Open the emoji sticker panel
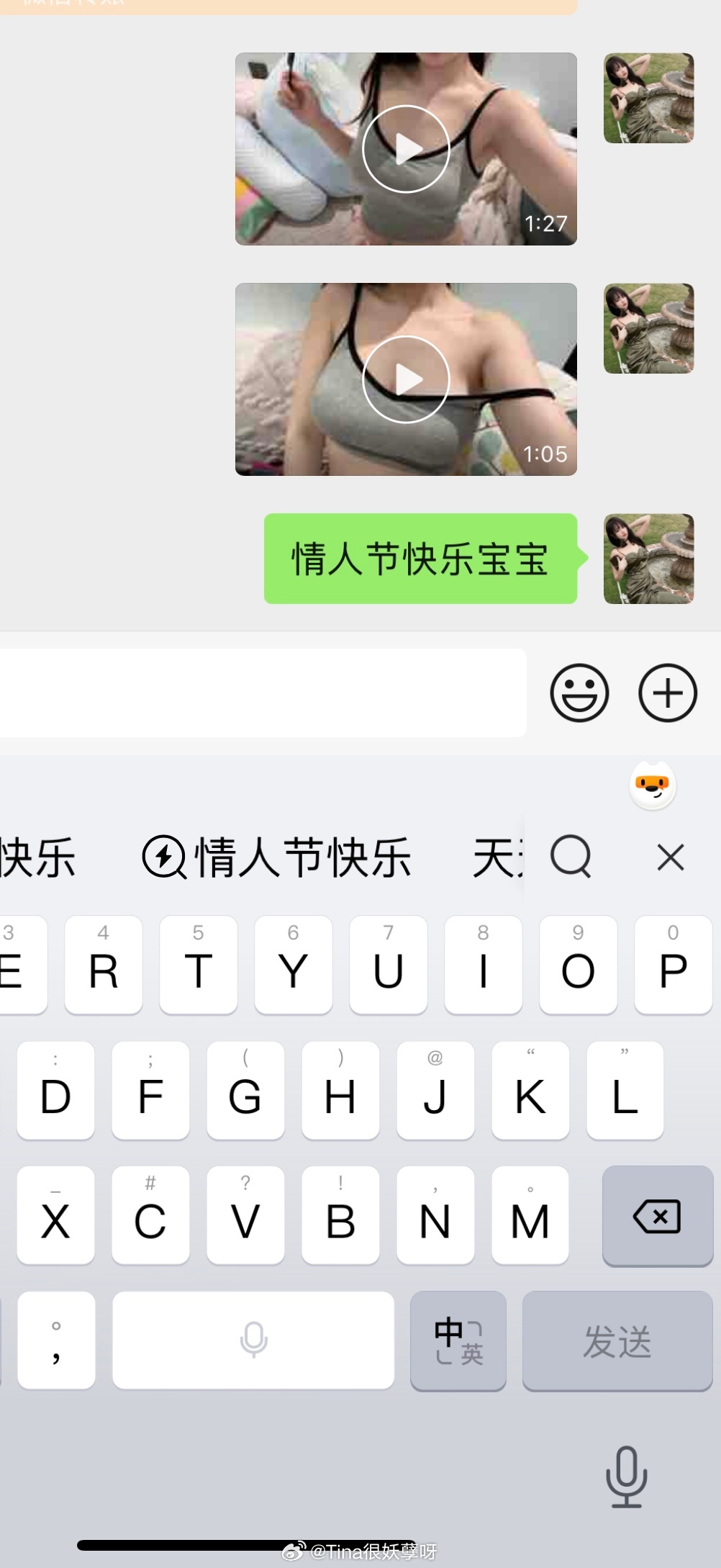 coord(579,693)
